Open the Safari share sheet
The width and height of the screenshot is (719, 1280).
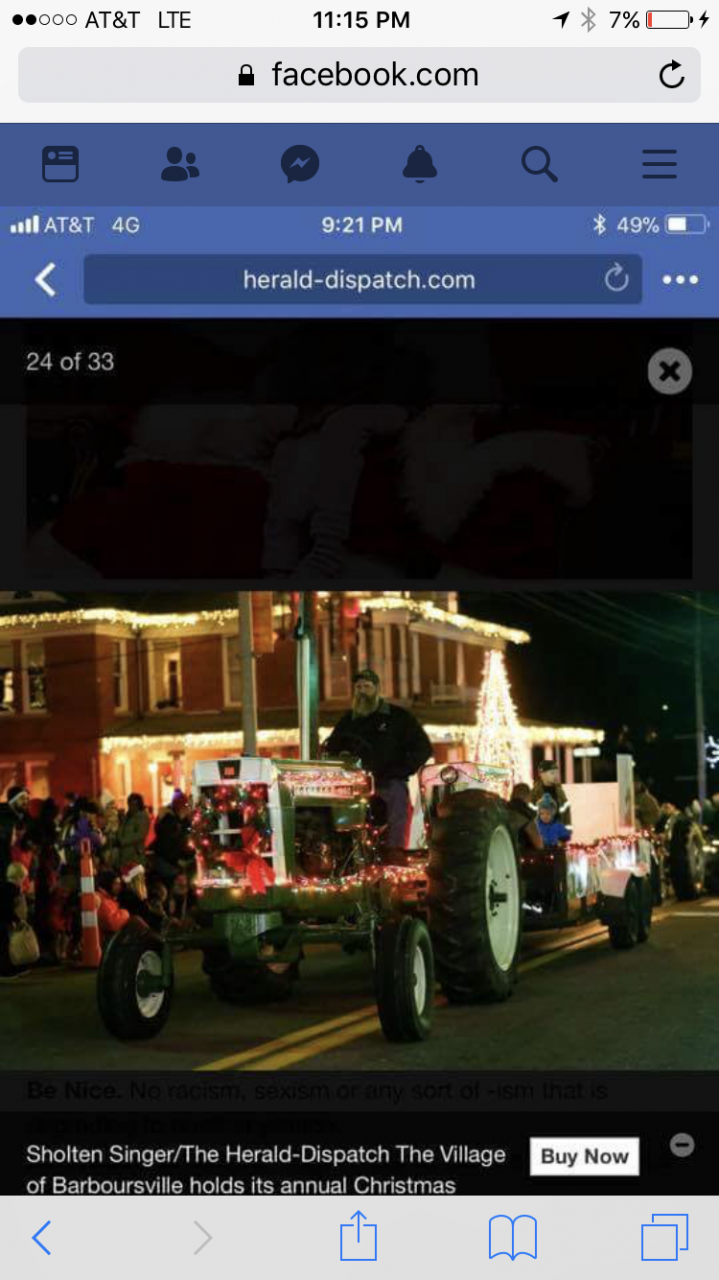pyautogui.click(x=358, y=1238)
